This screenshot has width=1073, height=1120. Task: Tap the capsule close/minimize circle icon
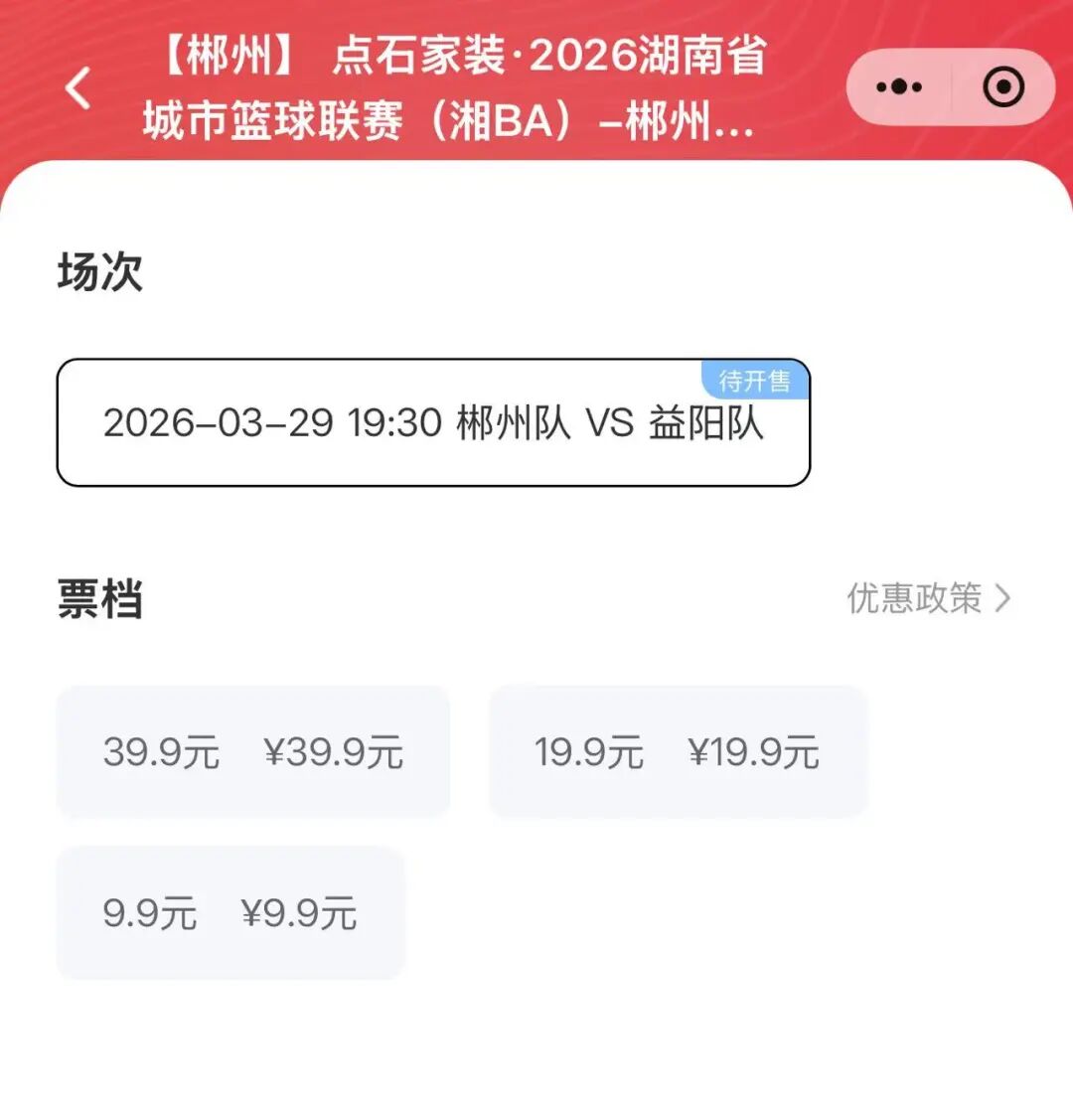1002,87
